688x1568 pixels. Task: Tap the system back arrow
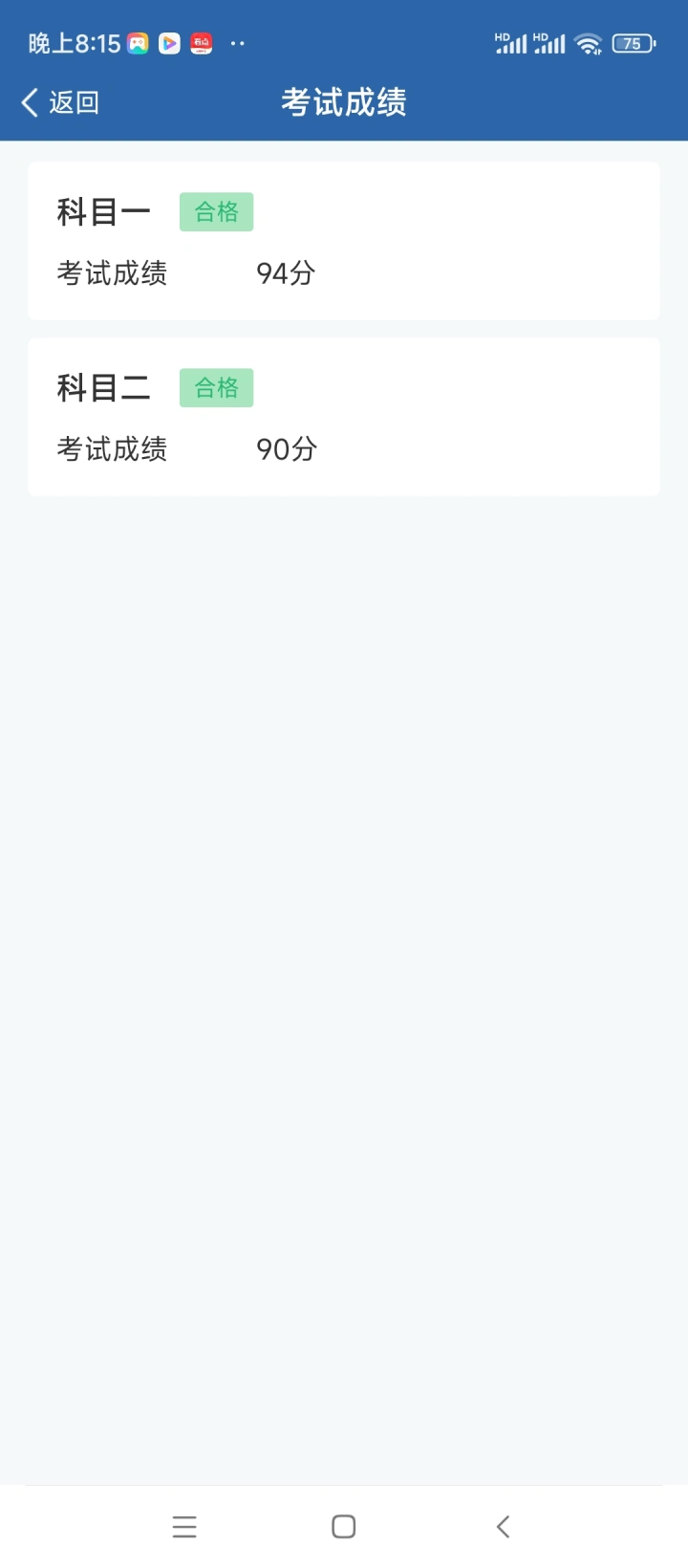click(504, 1527)
